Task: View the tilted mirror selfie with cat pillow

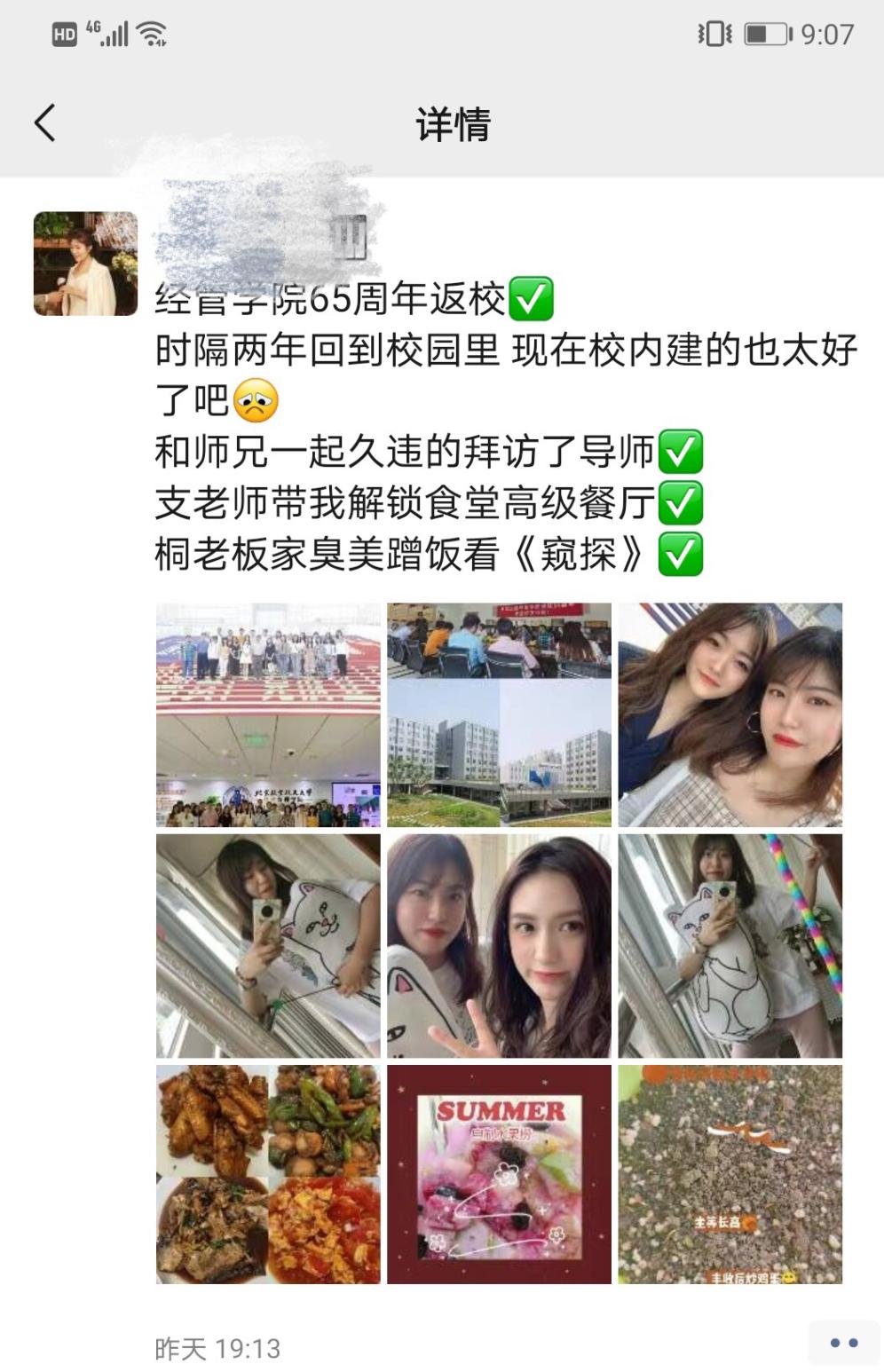Action: pos(268,945)
